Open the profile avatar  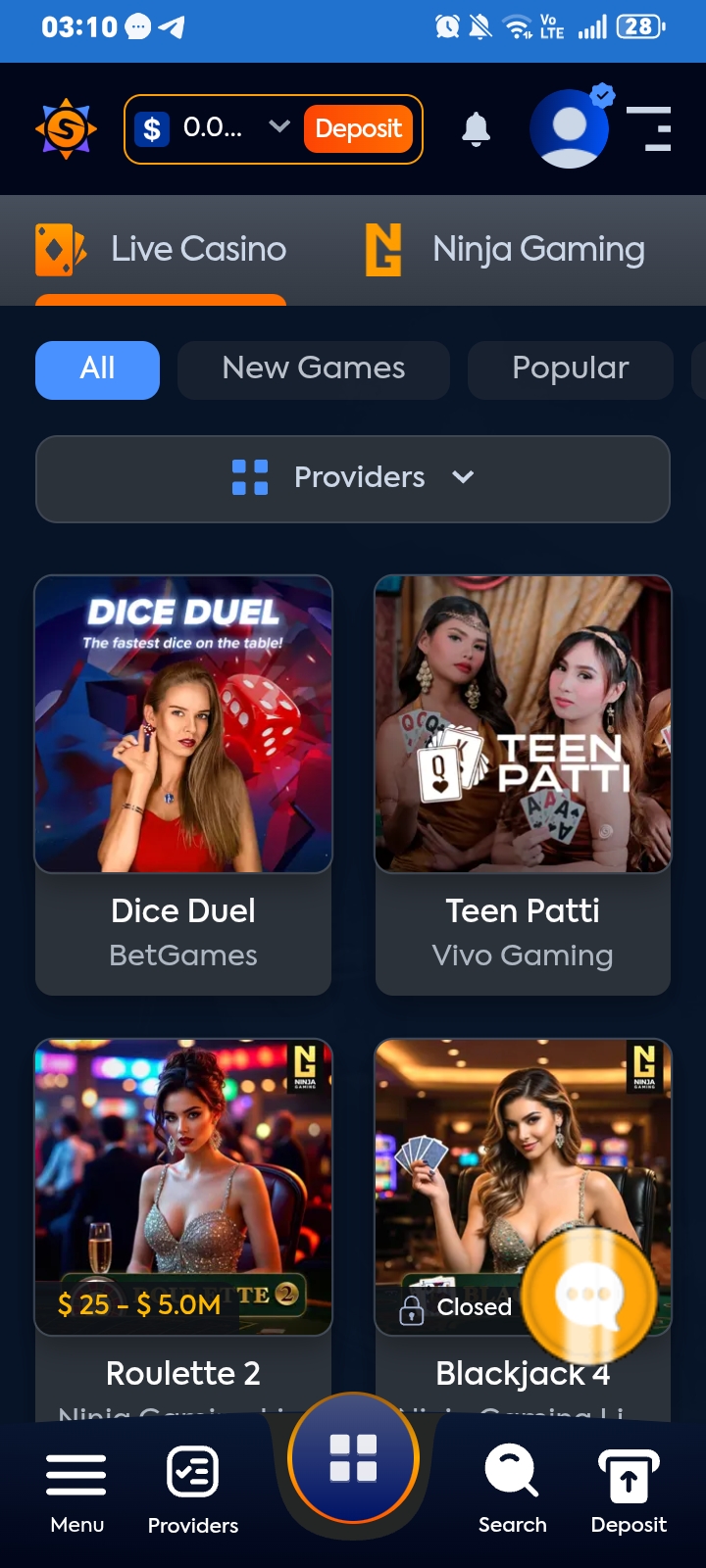(570, 128)
